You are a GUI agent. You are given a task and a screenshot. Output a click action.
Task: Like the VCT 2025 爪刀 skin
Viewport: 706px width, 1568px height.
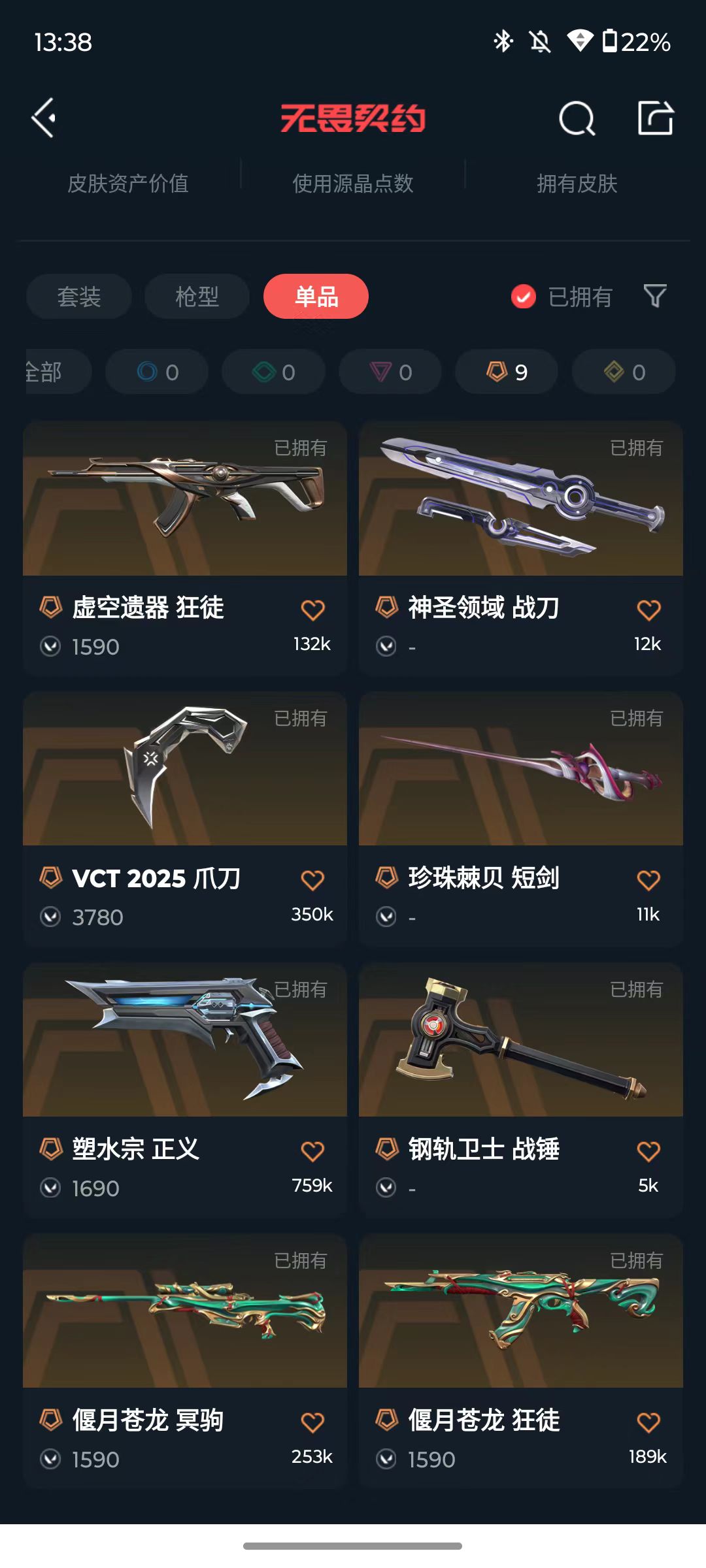[x=312, y=880]
